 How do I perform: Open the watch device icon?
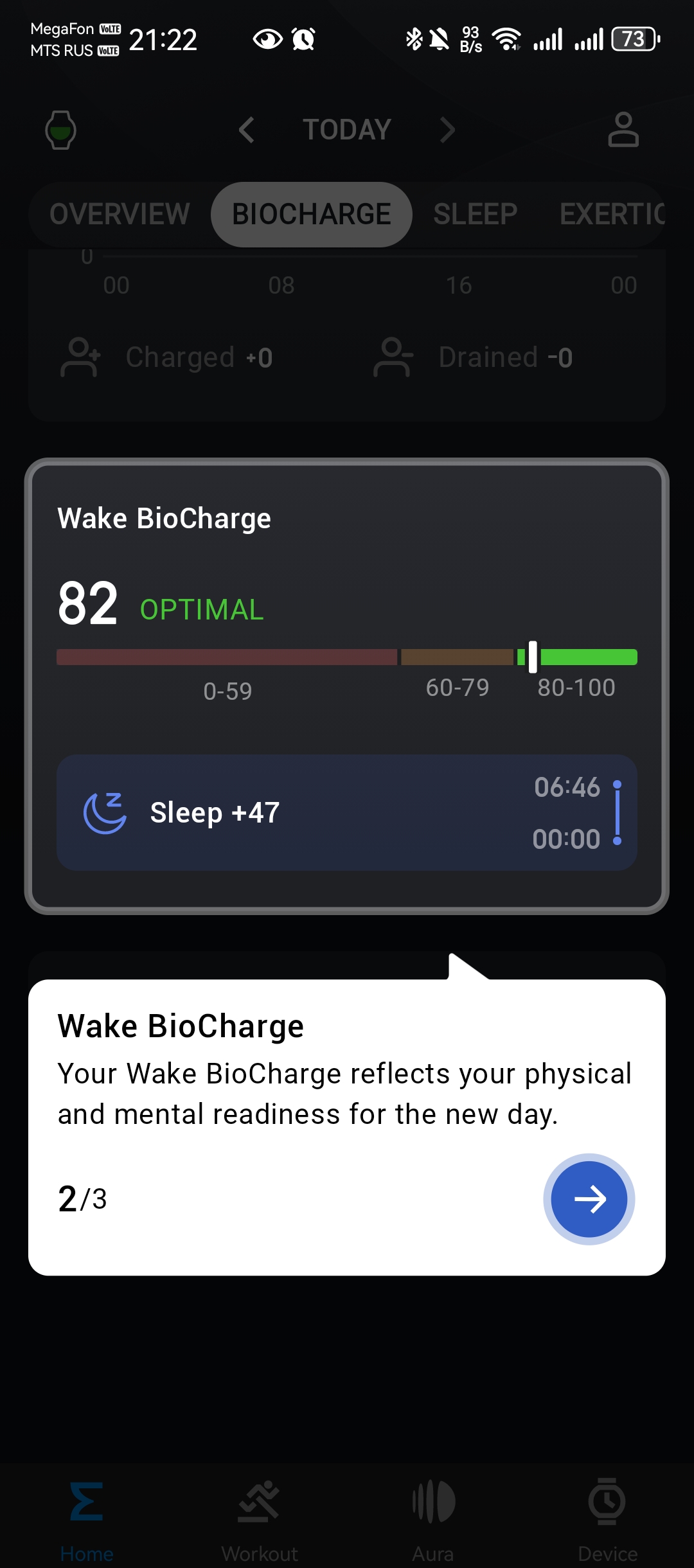(61, 130)
